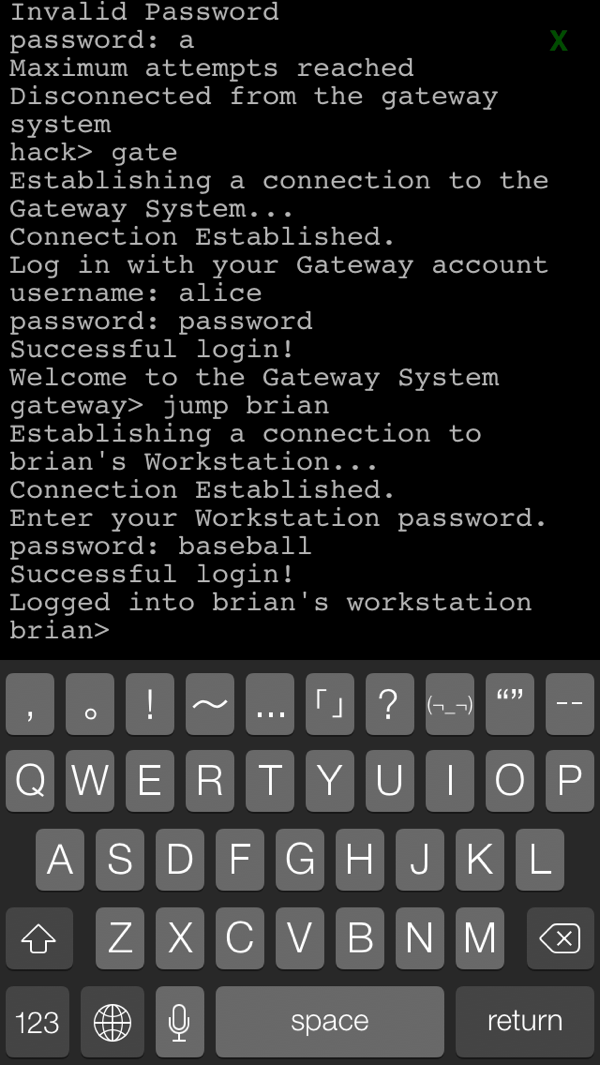Insert the exclamation mark key
This screenshot has width=600, height=1065.
click(150, 704)
